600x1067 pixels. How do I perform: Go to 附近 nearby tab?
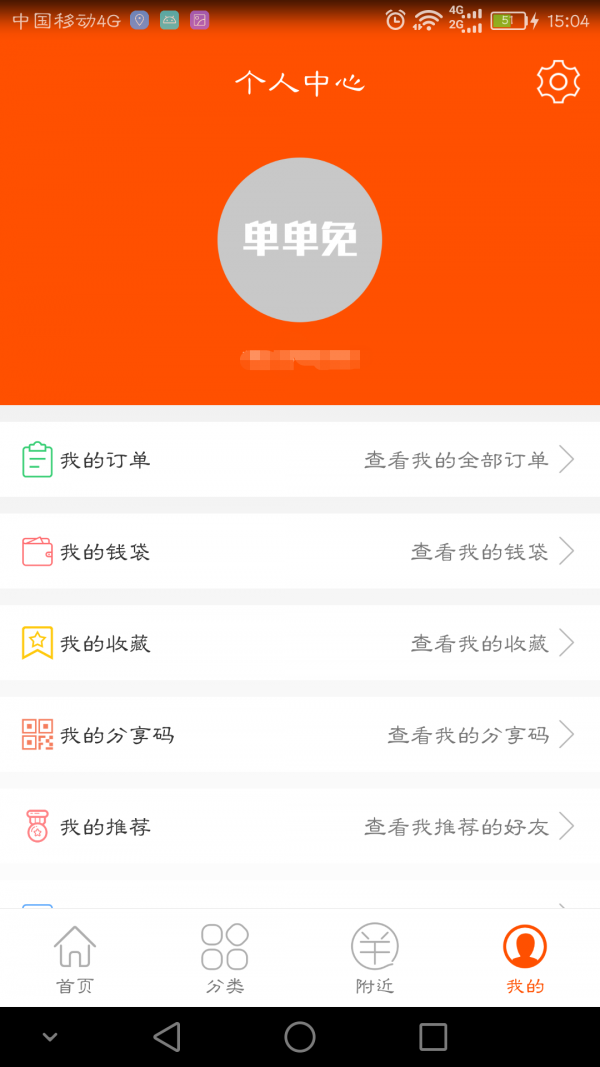pos(375,958)
